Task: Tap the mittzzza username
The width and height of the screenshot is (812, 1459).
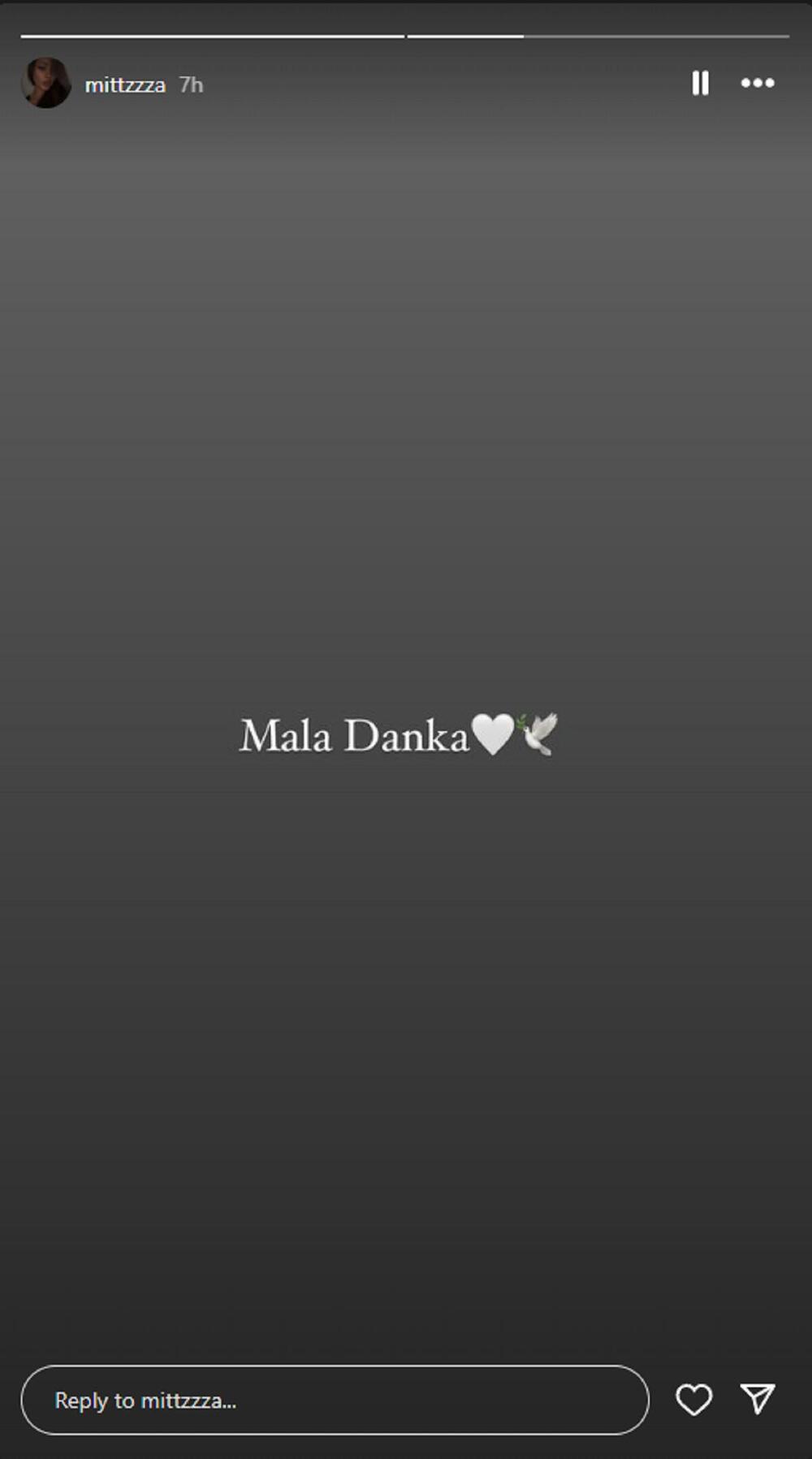Action: click(125, 84)
